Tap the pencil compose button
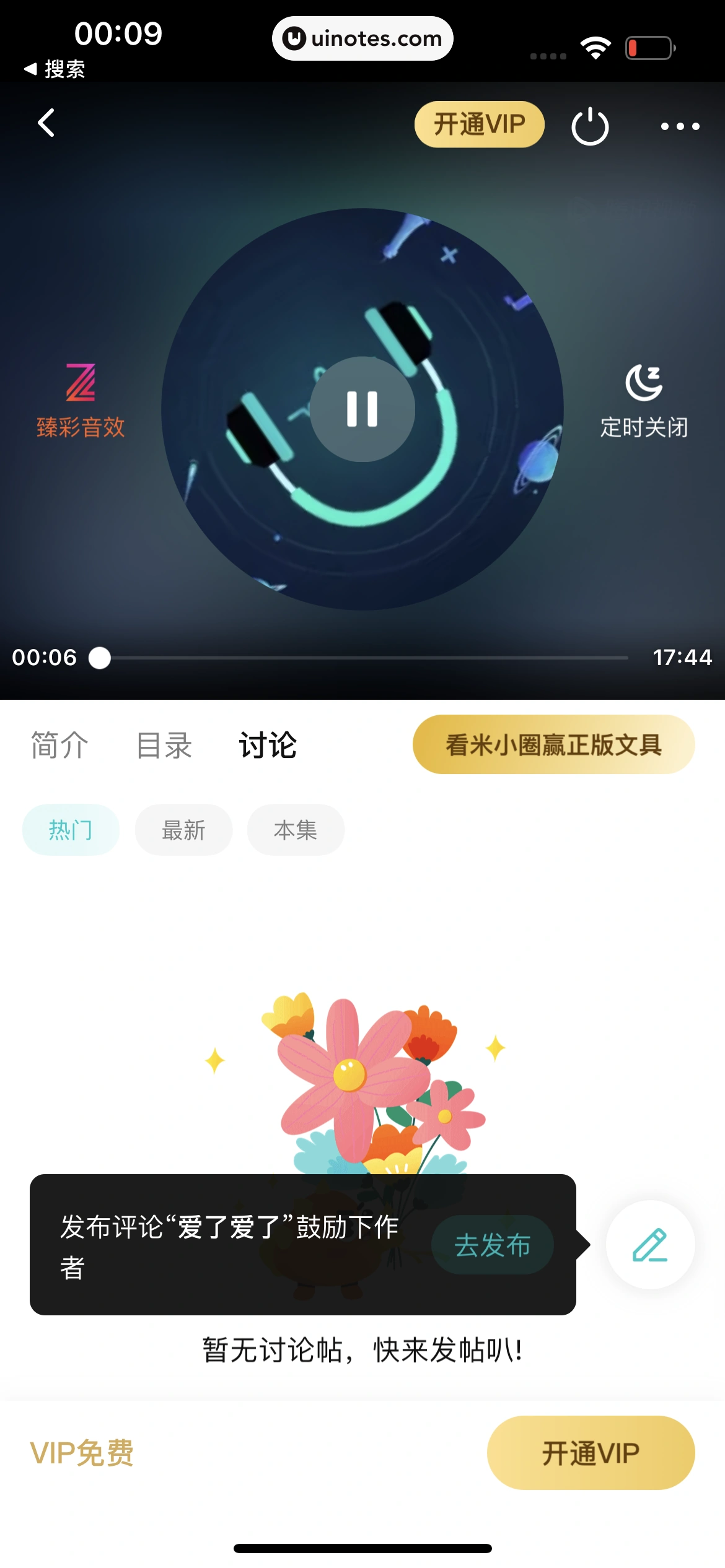 coord(650,1245)
